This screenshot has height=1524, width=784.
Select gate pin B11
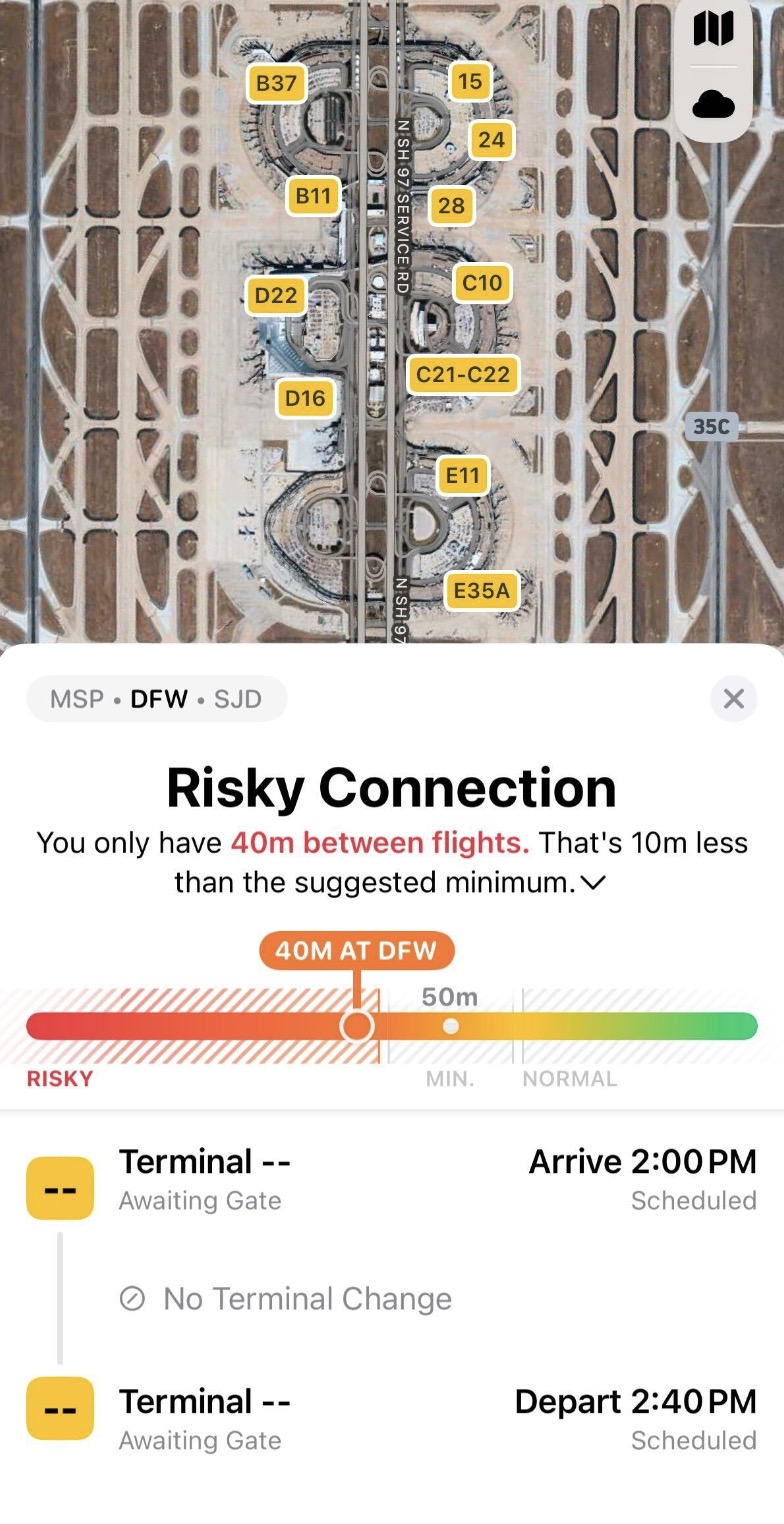pyautogui.click(x=313, y=196)
